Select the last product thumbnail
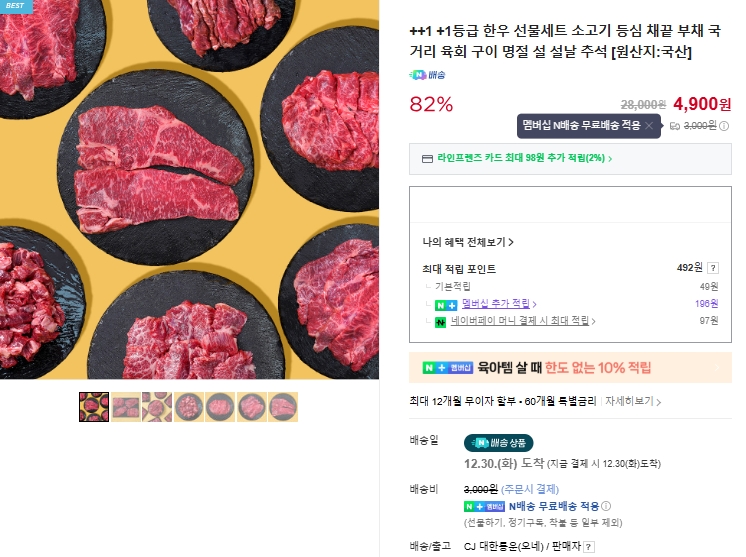 283,407
